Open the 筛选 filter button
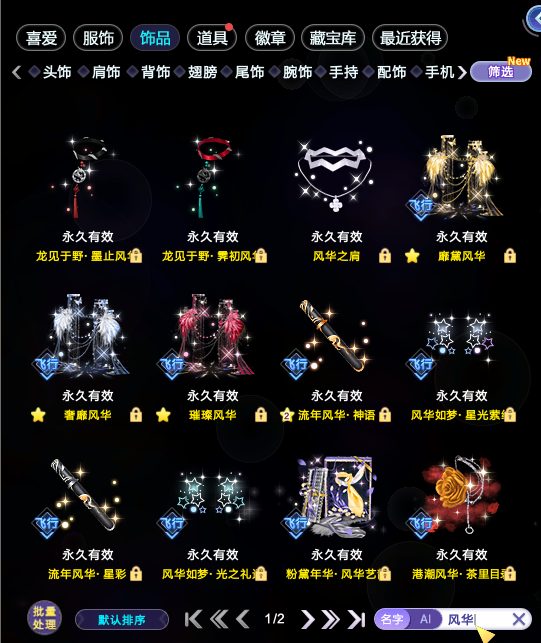 point(500,72)
